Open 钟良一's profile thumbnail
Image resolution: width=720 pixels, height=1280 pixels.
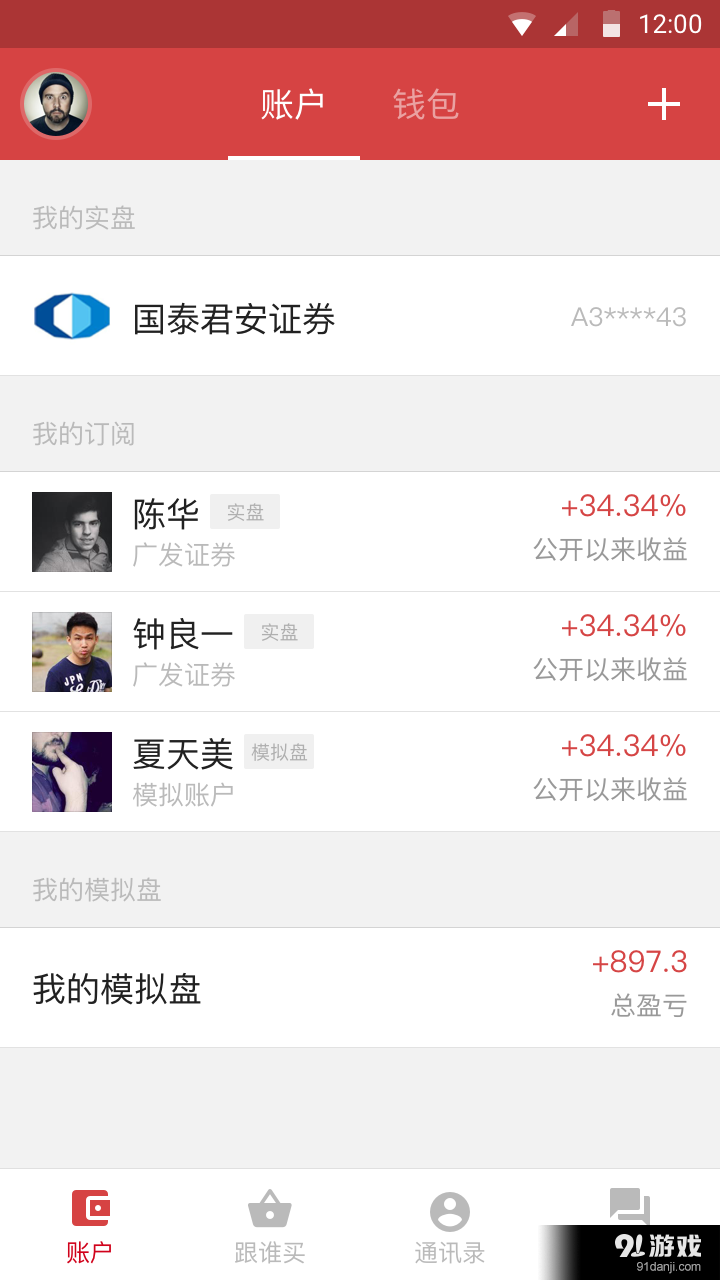tap(71, 651)
